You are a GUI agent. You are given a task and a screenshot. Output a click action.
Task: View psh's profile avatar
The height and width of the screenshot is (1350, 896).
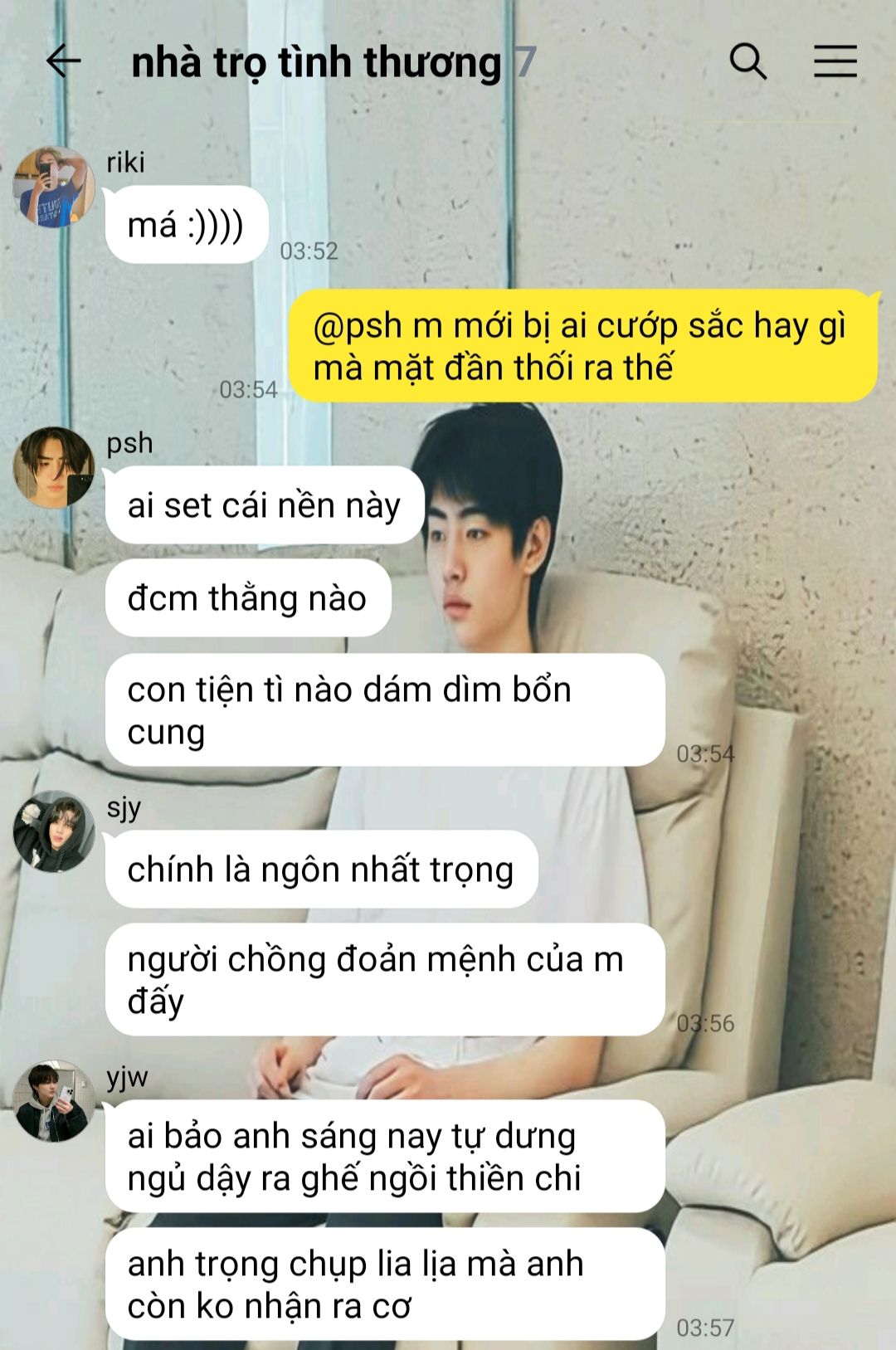coord(54,468)
